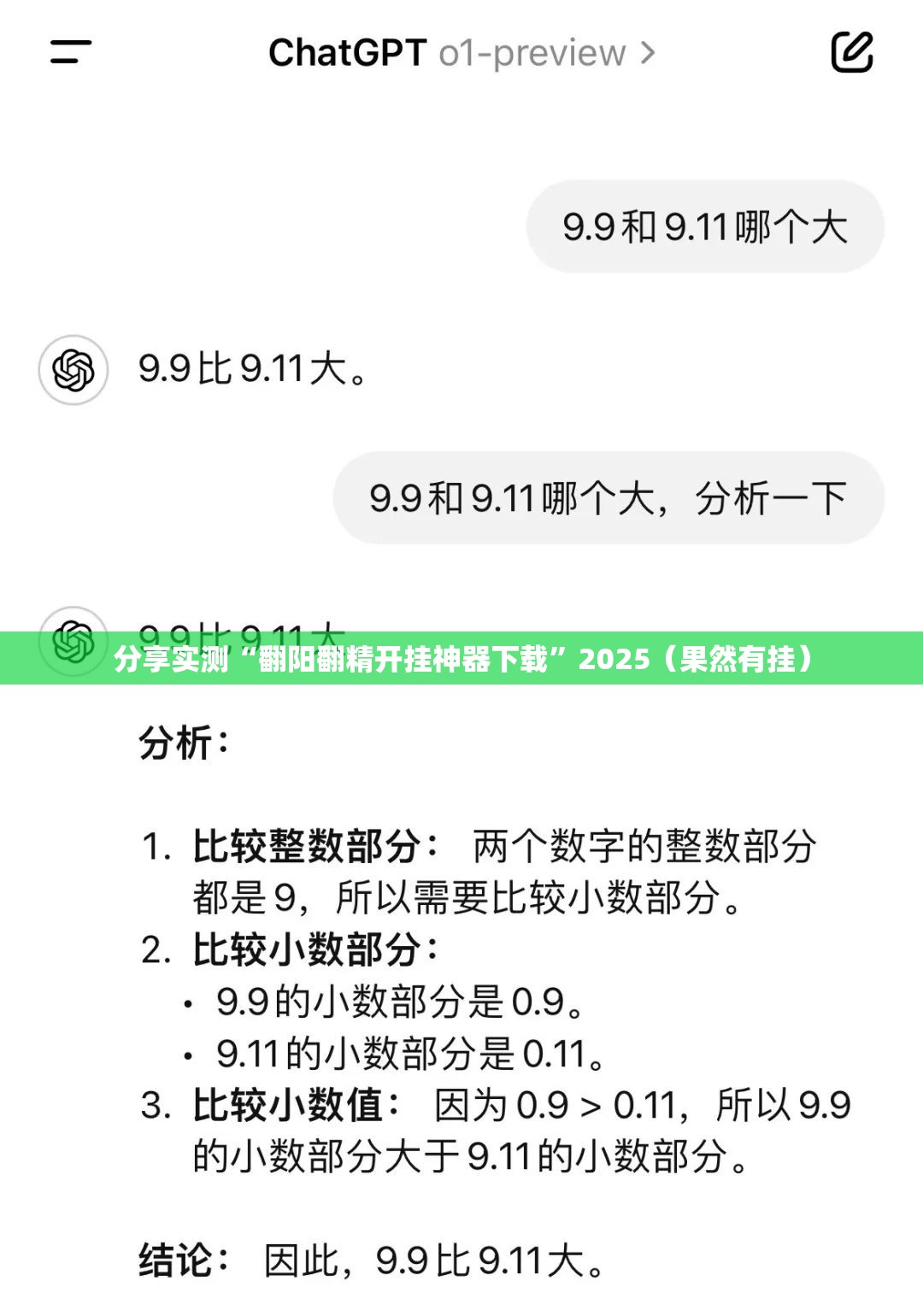Open the sidebar menu
This screenshot has width=923, height=1316.
click(71, 52)
